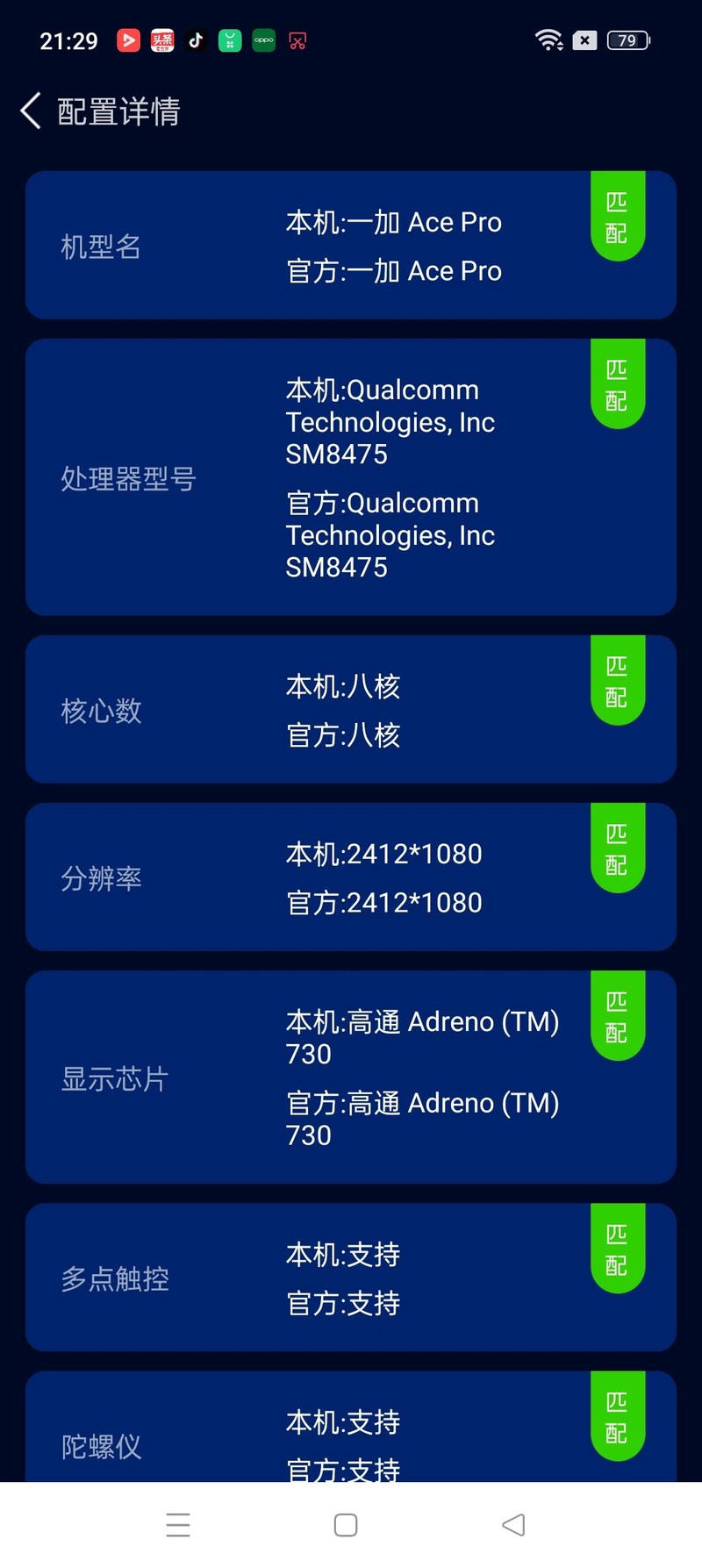Open the OPPO notification icon
Screen dimensions: 702x1568
pos(262,40)
